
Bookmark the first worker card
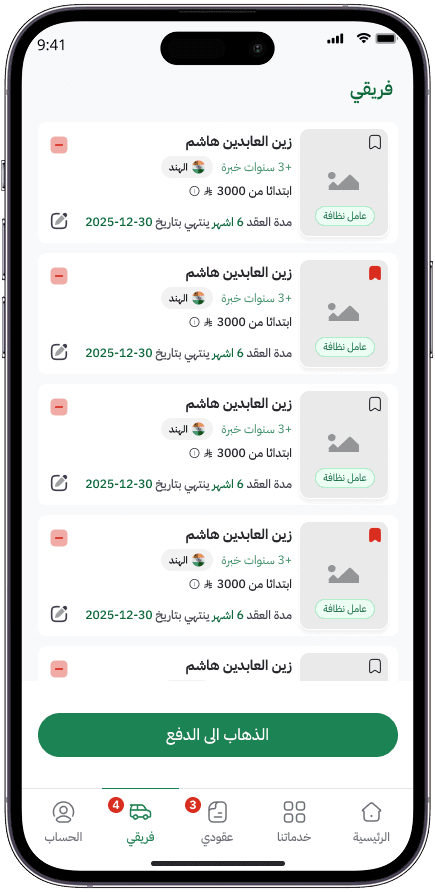click(x=374, y=142)
